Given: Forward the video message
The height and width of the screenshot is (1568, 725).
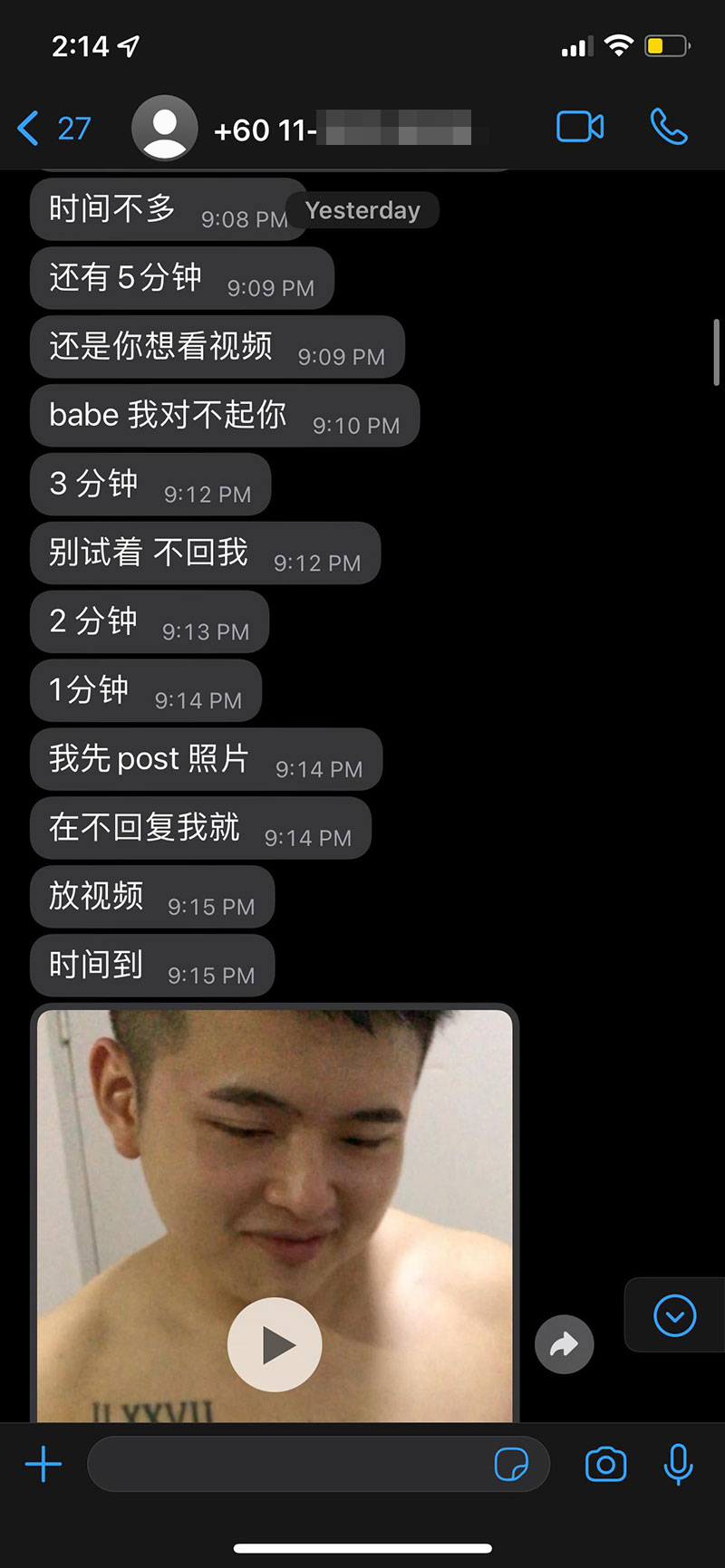Looking at the screenshot, I should click(564, 1344).
